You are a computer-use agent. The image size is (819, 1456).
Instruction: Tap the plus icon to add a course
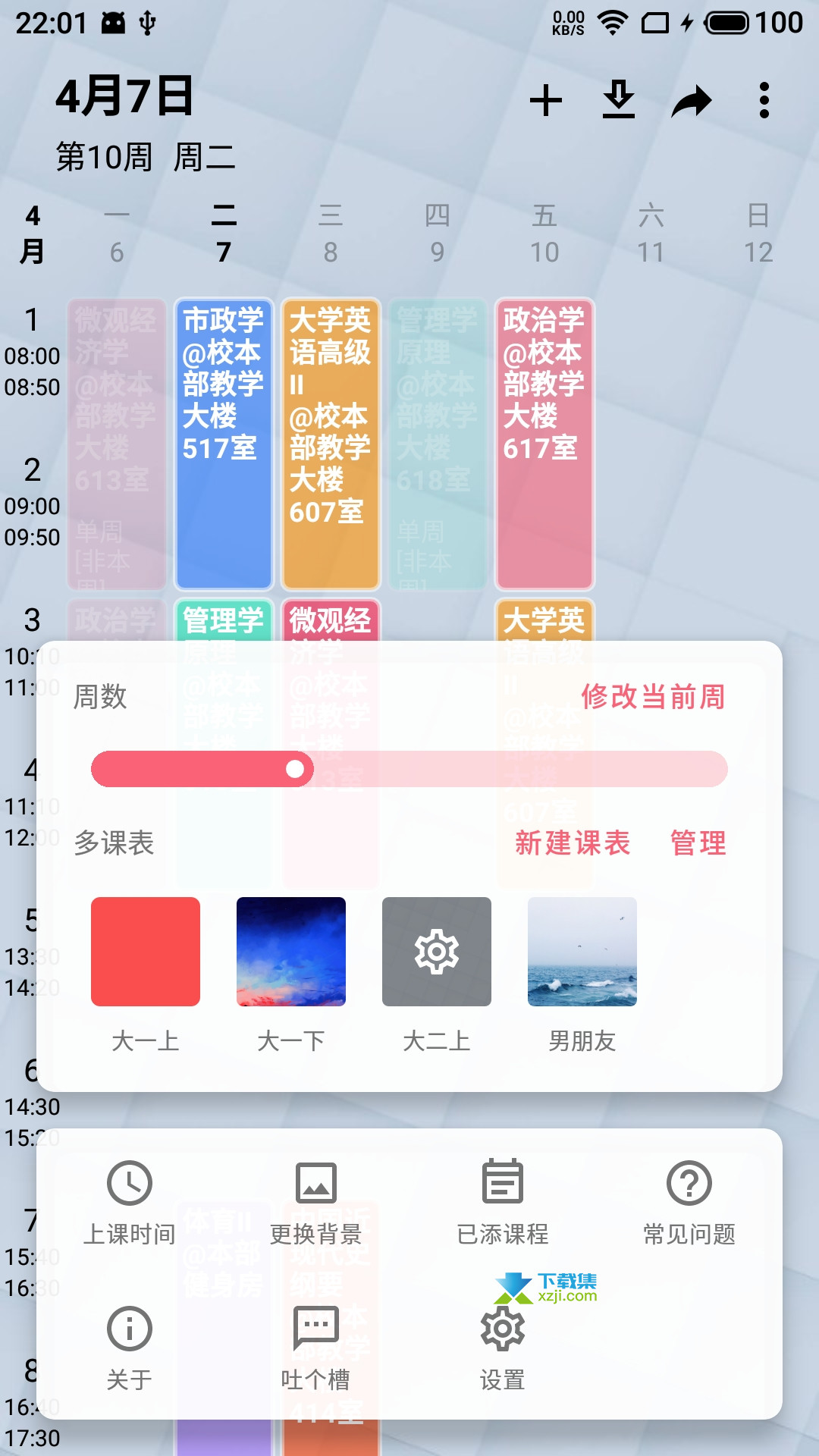[x=546, y=101]
